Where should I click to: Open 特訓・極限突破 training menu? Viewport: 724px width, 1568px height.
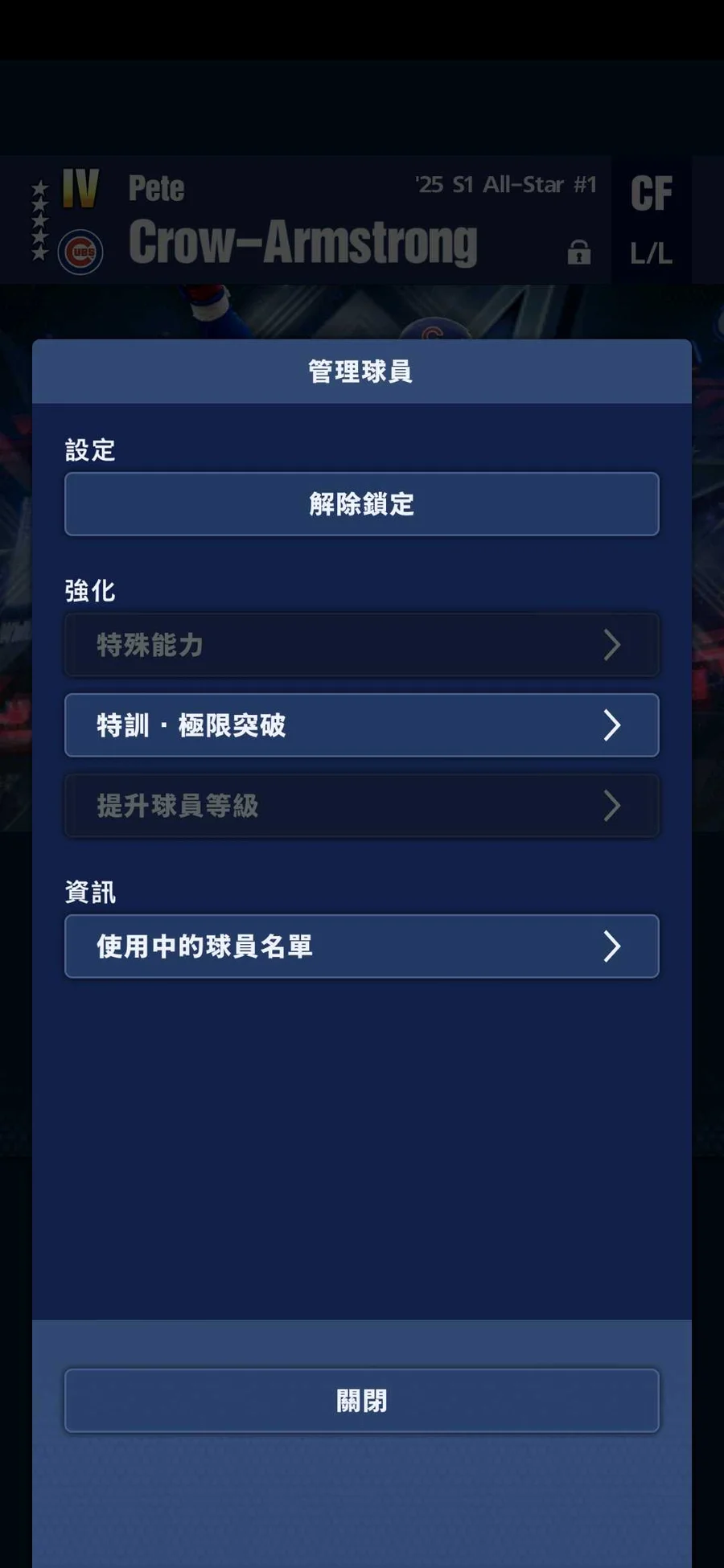[x=361, y=725]
